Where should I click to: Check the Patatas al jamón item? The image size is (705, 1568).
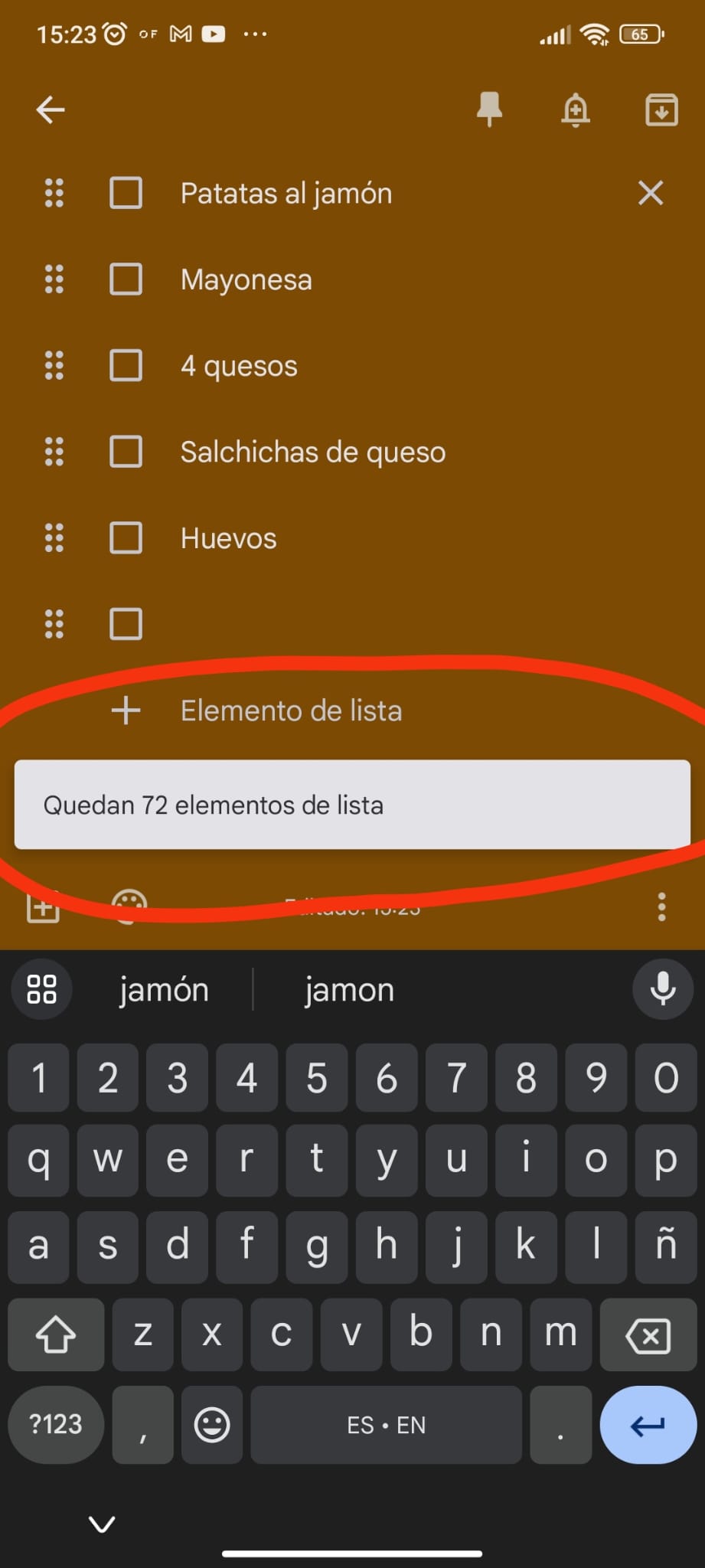[x=126, y=193]
